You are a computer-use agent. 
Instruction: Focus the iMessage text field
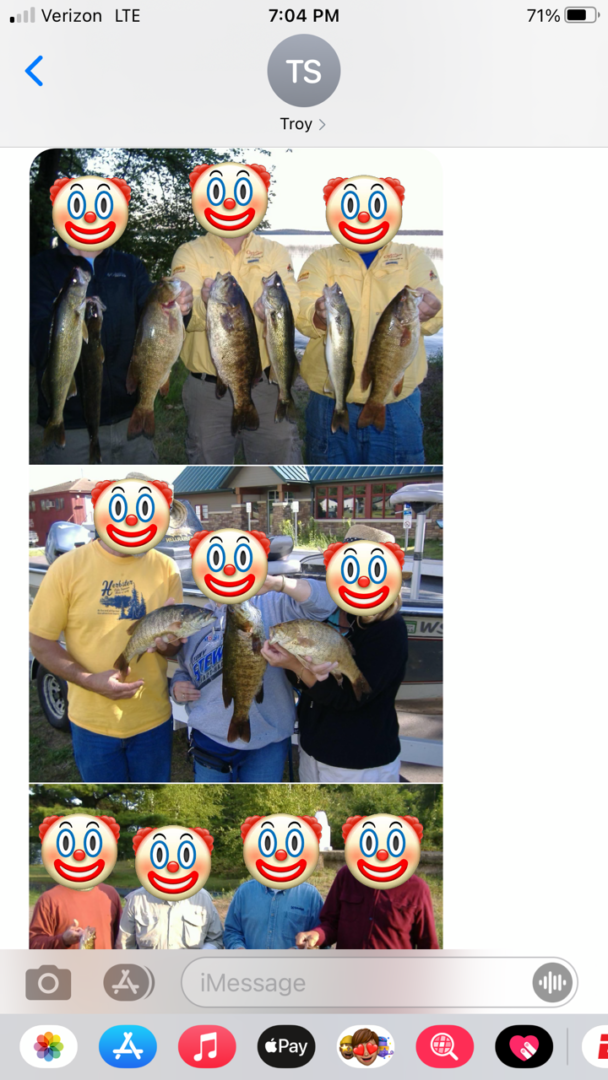[360, 983]
